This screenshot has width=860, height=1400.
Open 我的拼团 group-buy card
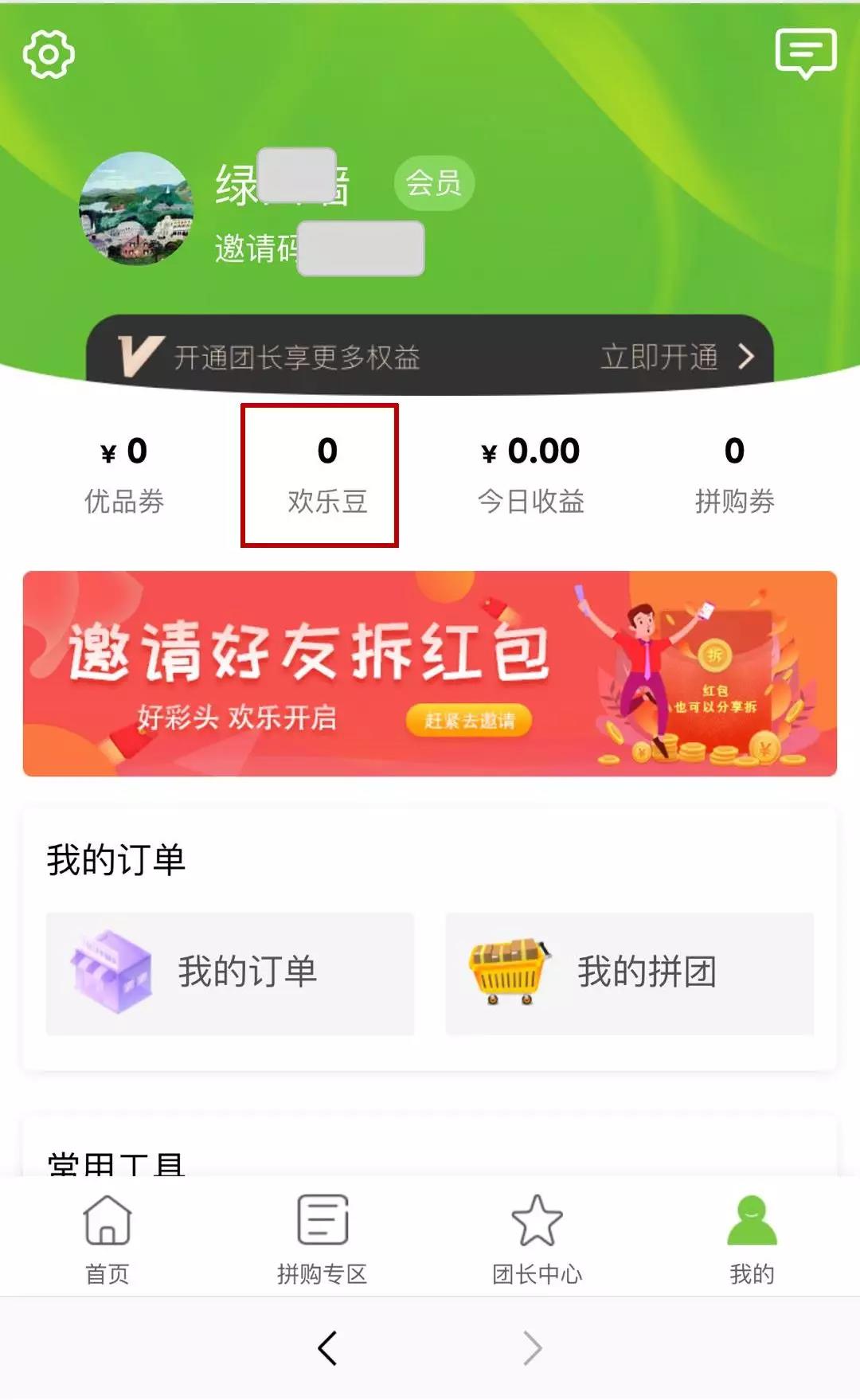pos(629,973)
